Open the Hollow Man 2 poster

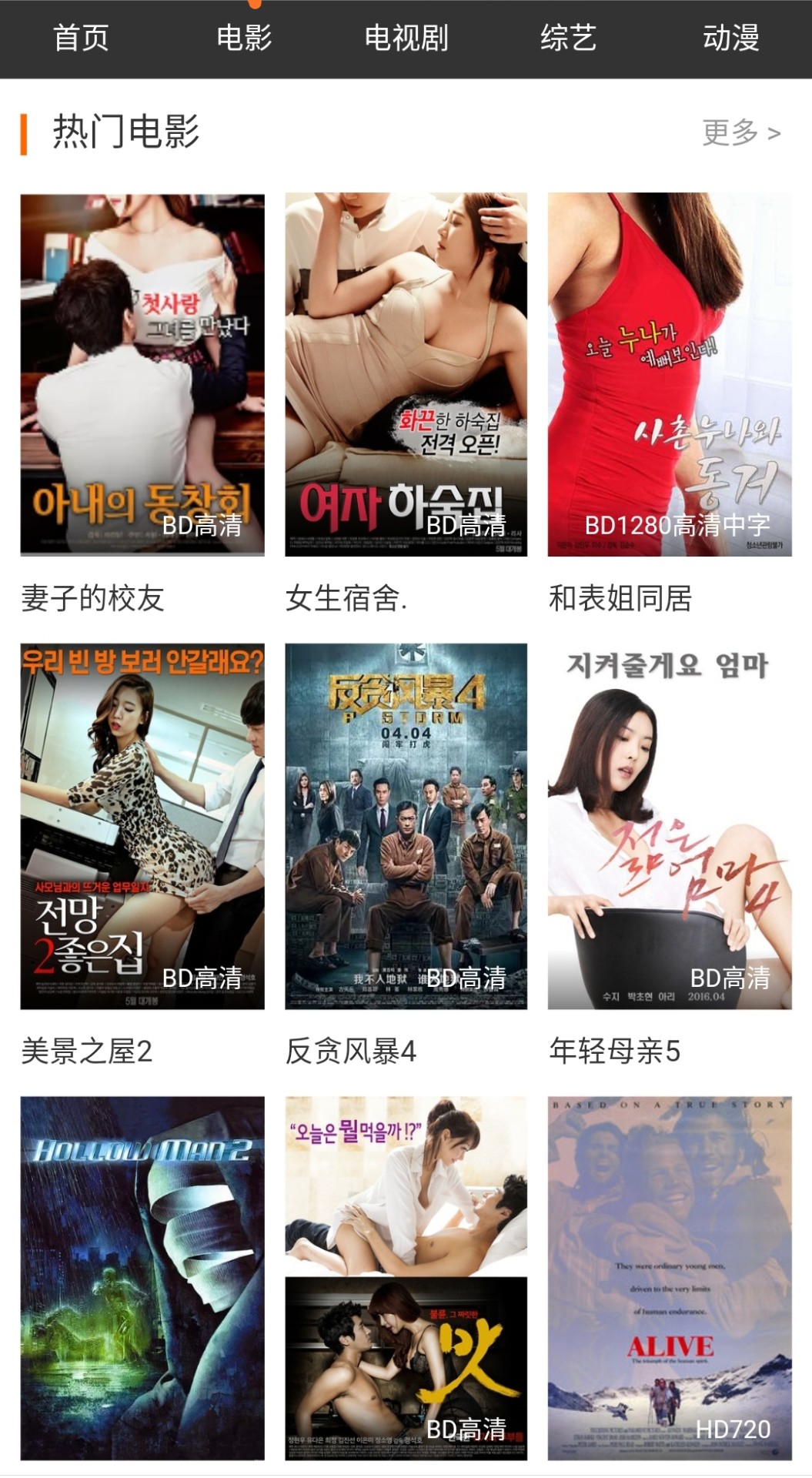pos(142,1279)
